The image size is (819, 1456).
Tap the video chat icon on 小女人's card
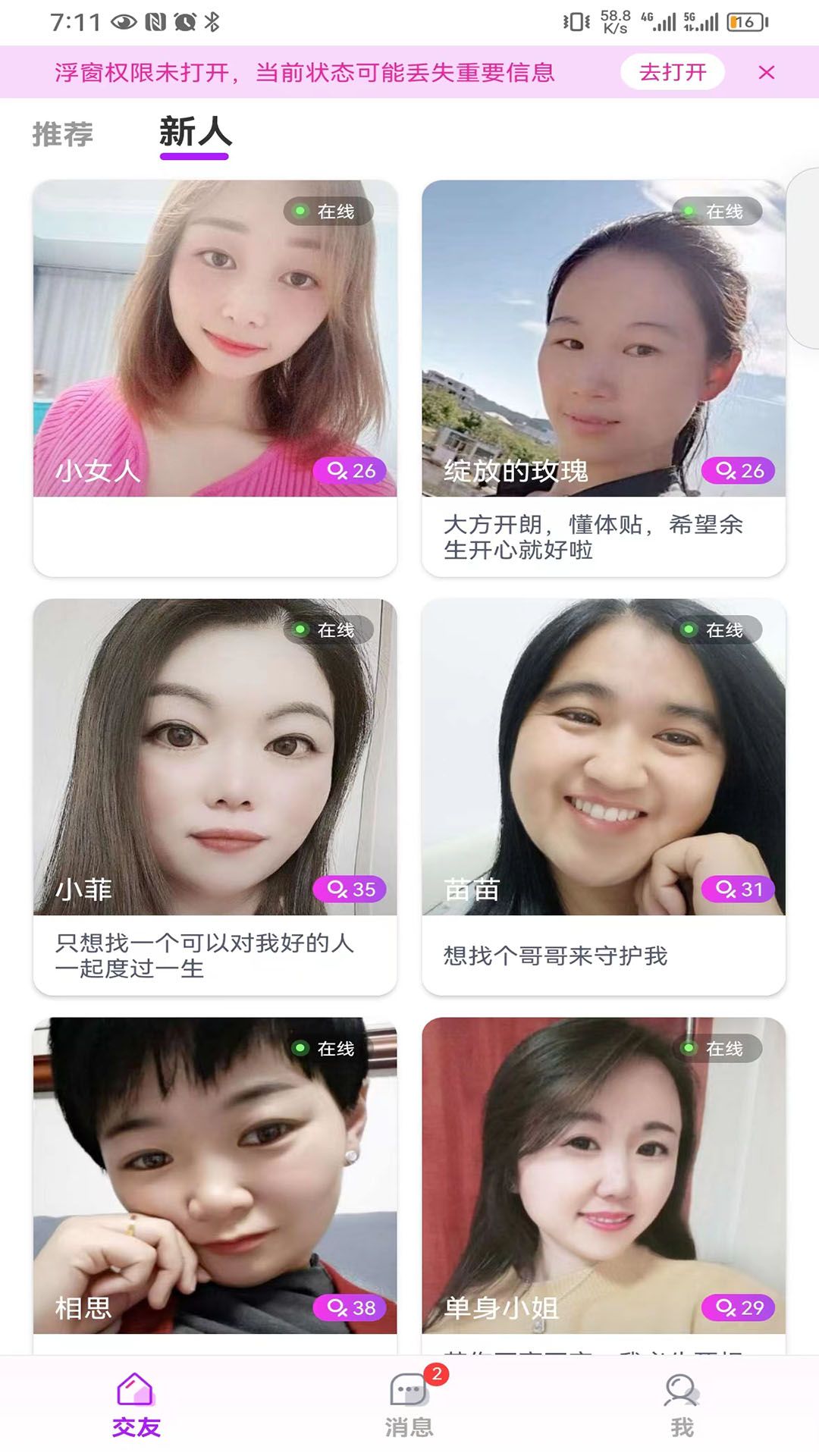[x=351, y=470]
